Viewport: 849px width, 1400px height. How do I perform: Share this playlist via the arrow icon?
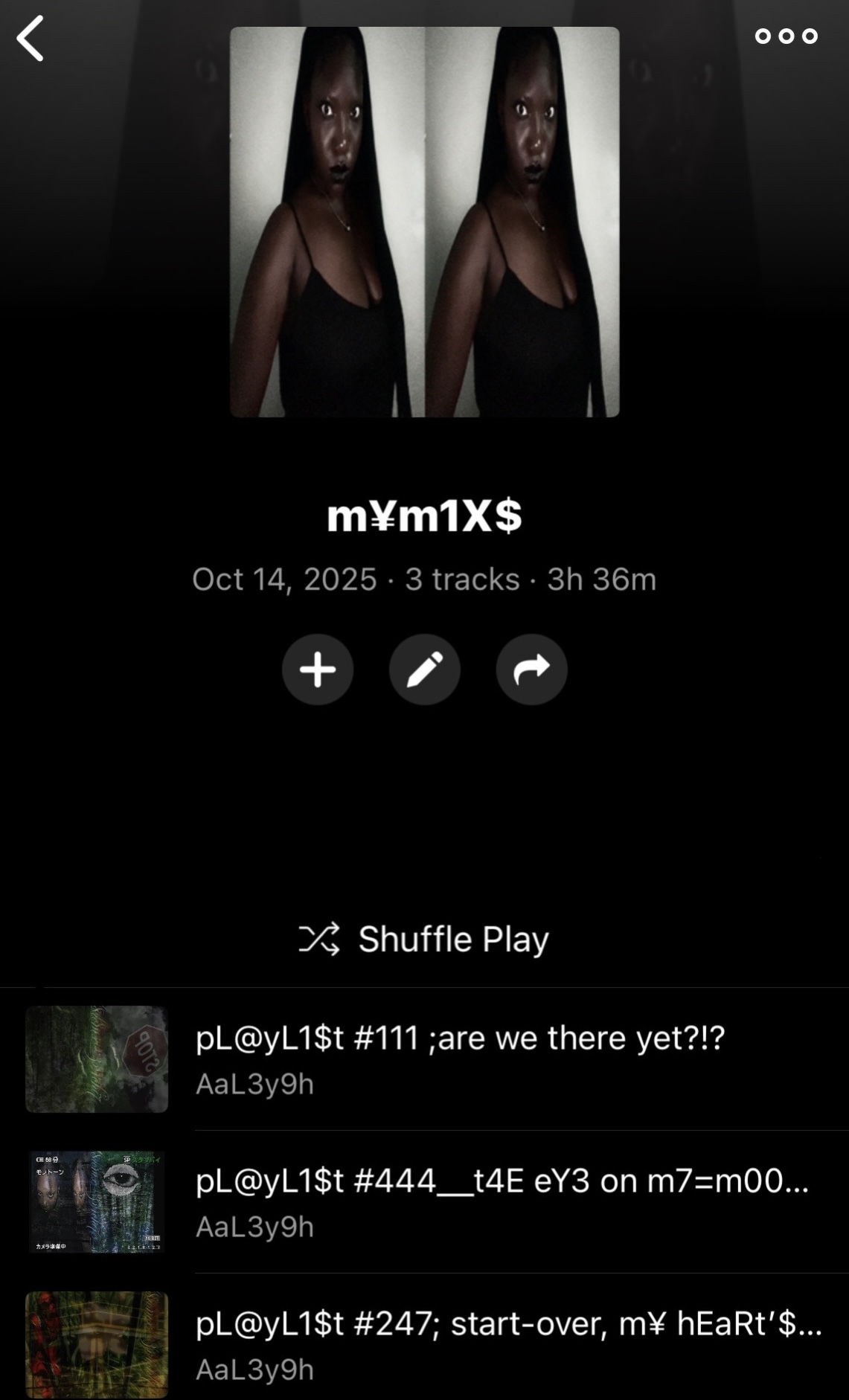click(x=531, y=670)
